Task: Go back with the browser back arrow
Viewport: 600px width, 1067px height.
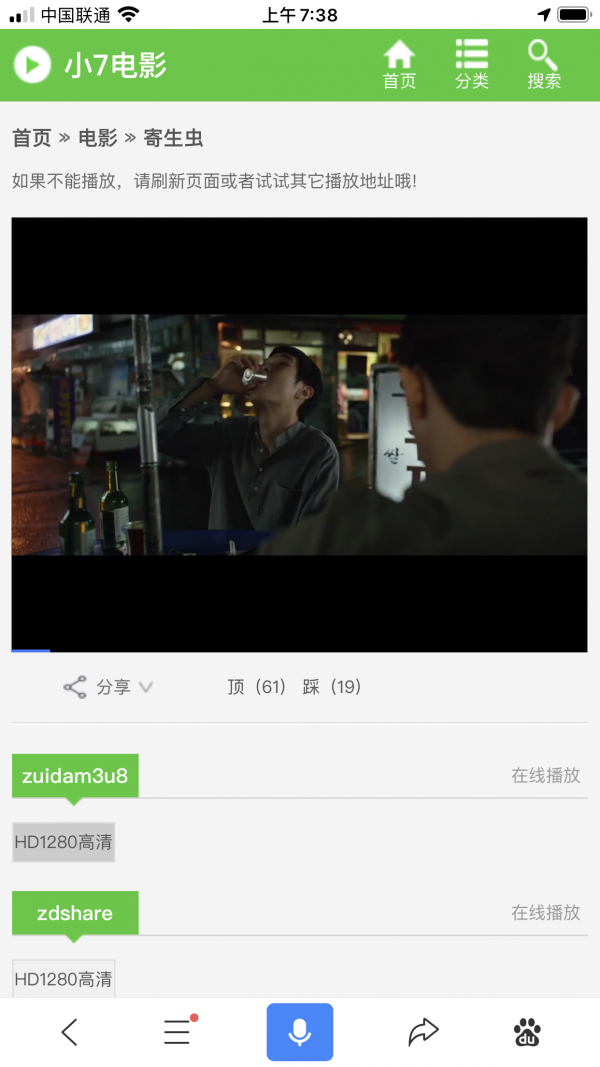Action: 69,1032
